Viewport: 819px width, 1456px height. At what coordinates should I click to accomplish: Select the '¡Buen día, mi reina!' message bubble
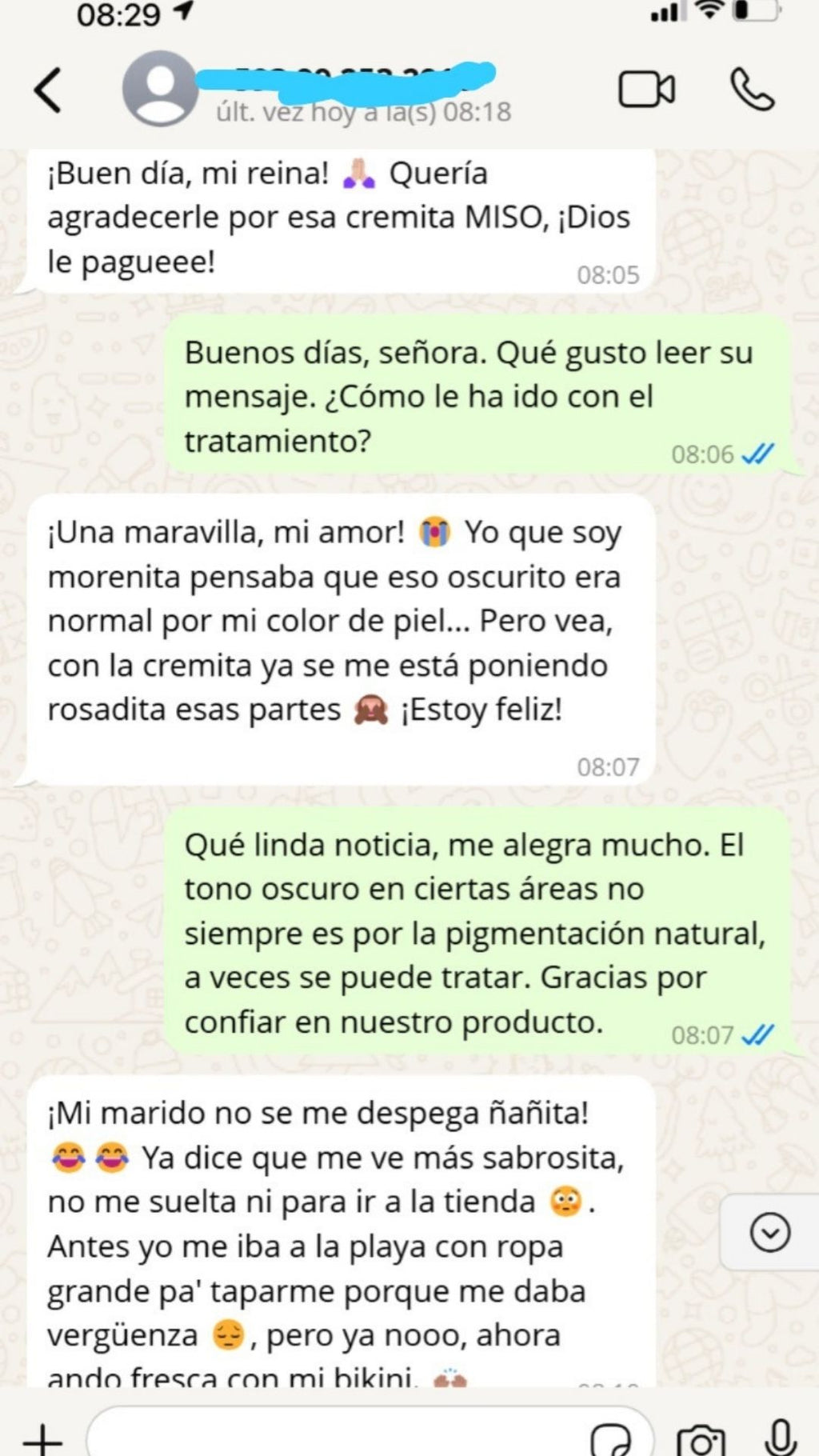tap(336, 216)
